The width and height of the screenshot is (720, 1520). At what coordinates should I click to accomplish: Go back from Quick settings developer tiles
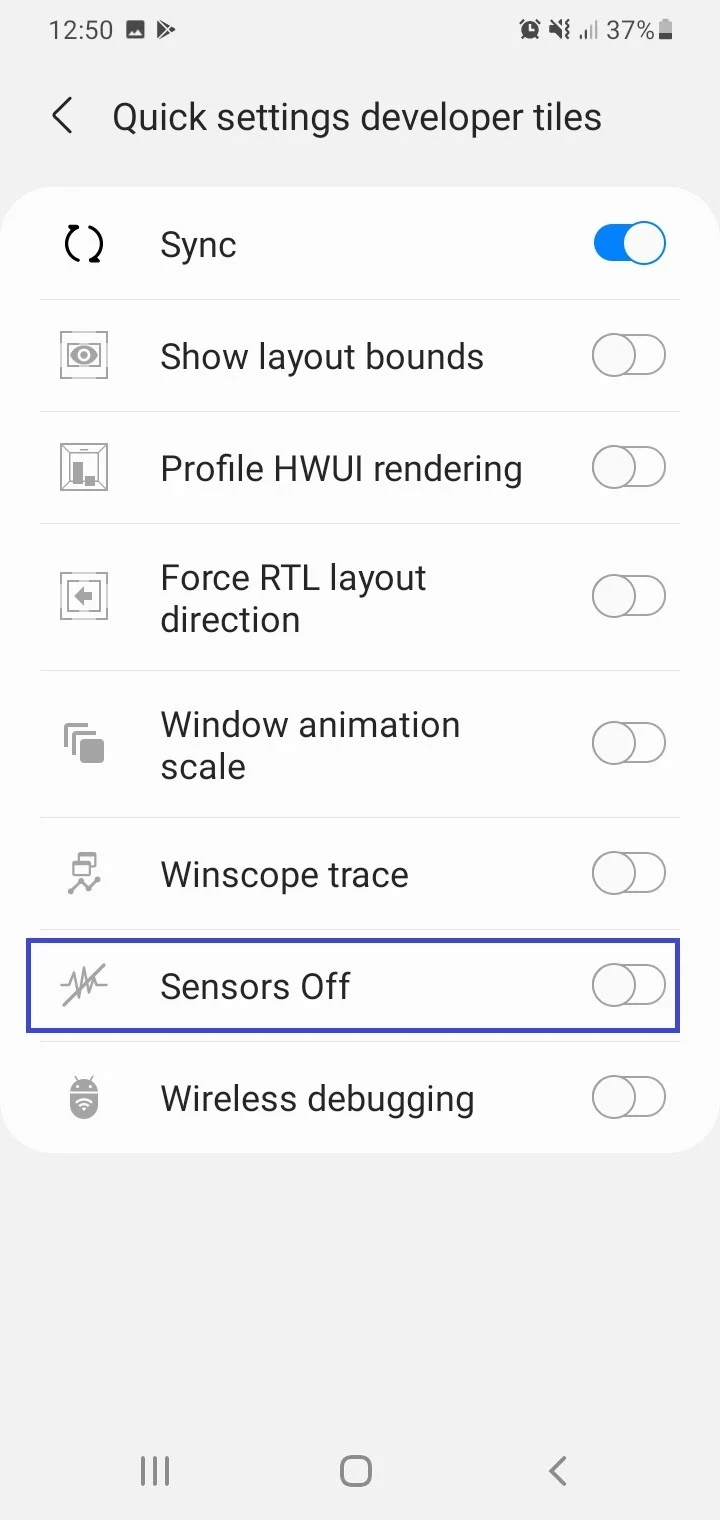click(62, 117)
